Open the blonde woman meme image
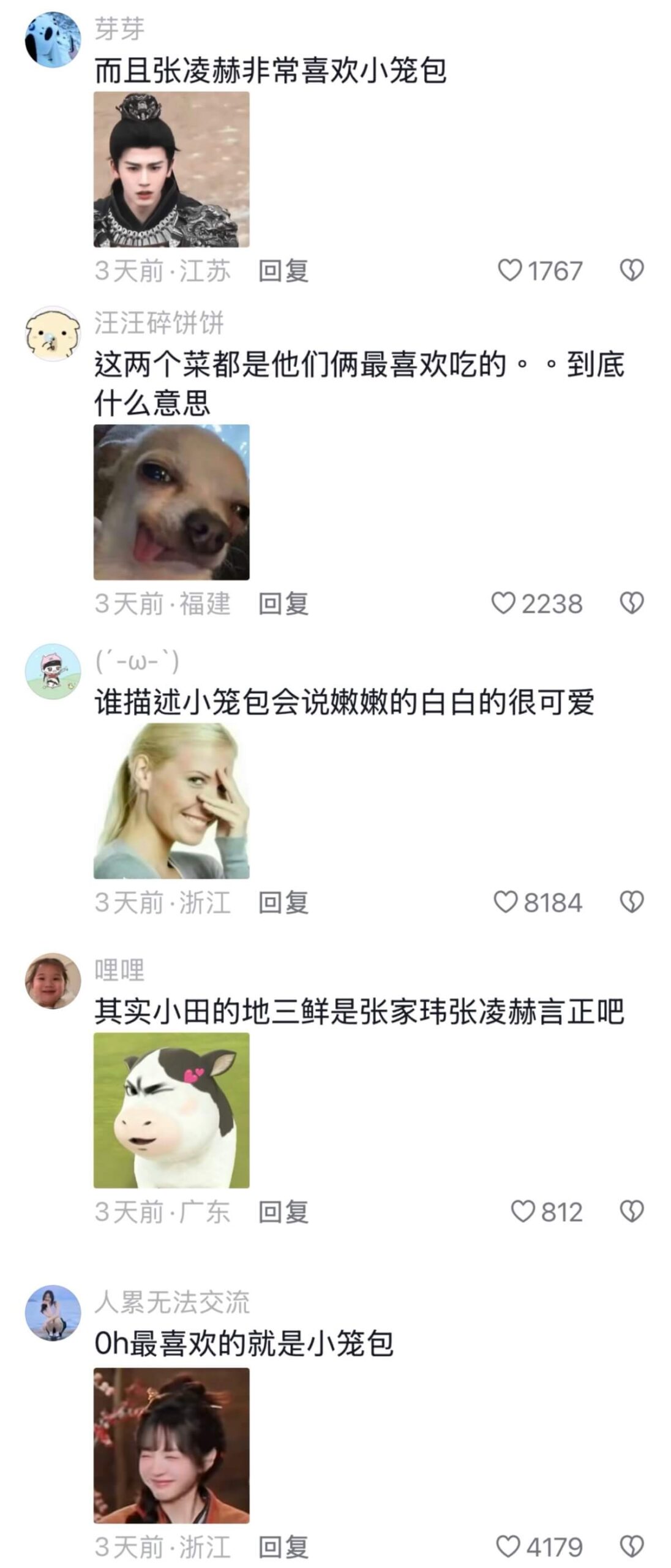The image size is (671, 1568). coord(171,801)
